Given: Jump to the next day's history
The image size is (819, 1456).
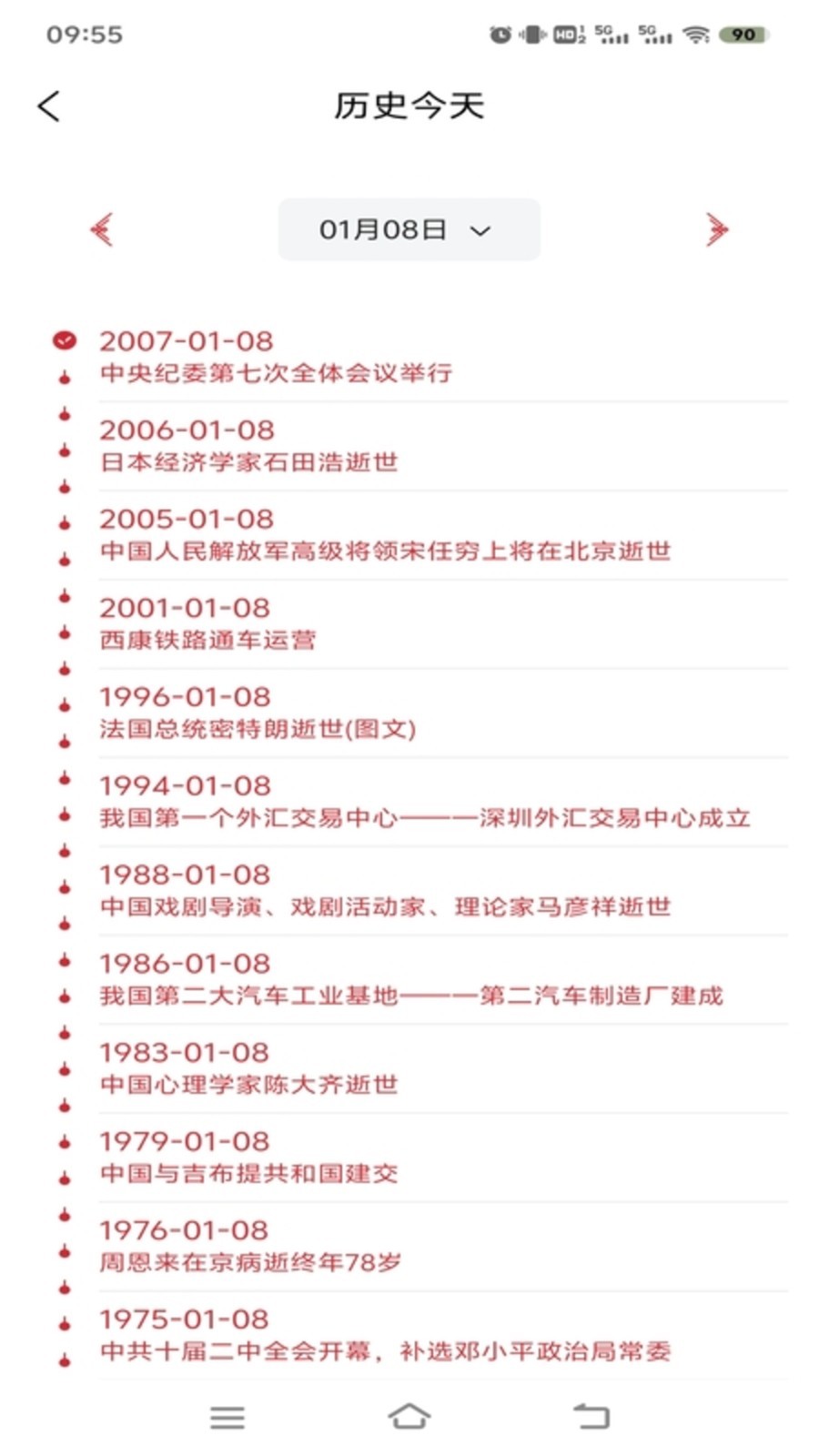Looking at the screenshot, I should (x=716, y=229).
